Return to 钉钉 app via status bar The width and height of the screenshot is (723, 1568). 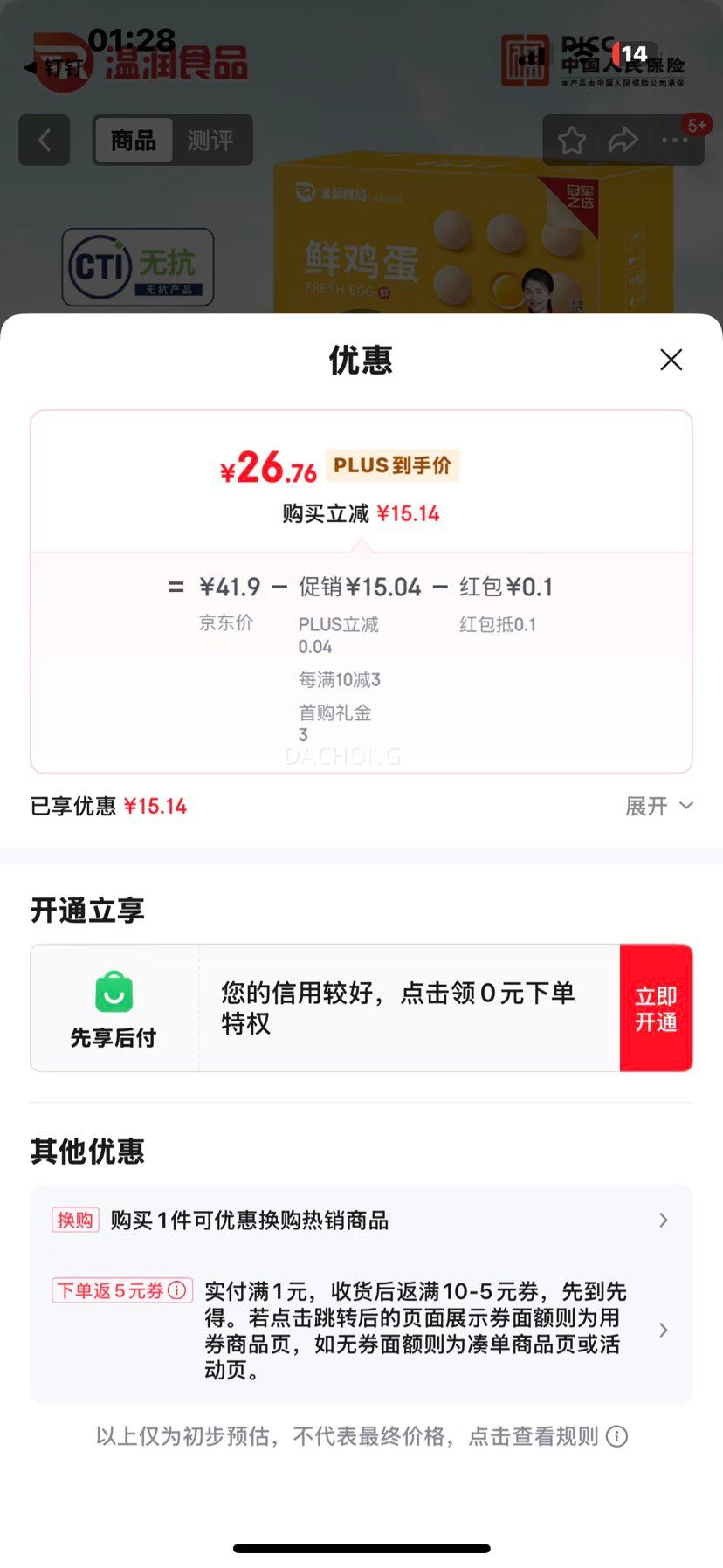[x=54, y=67]
